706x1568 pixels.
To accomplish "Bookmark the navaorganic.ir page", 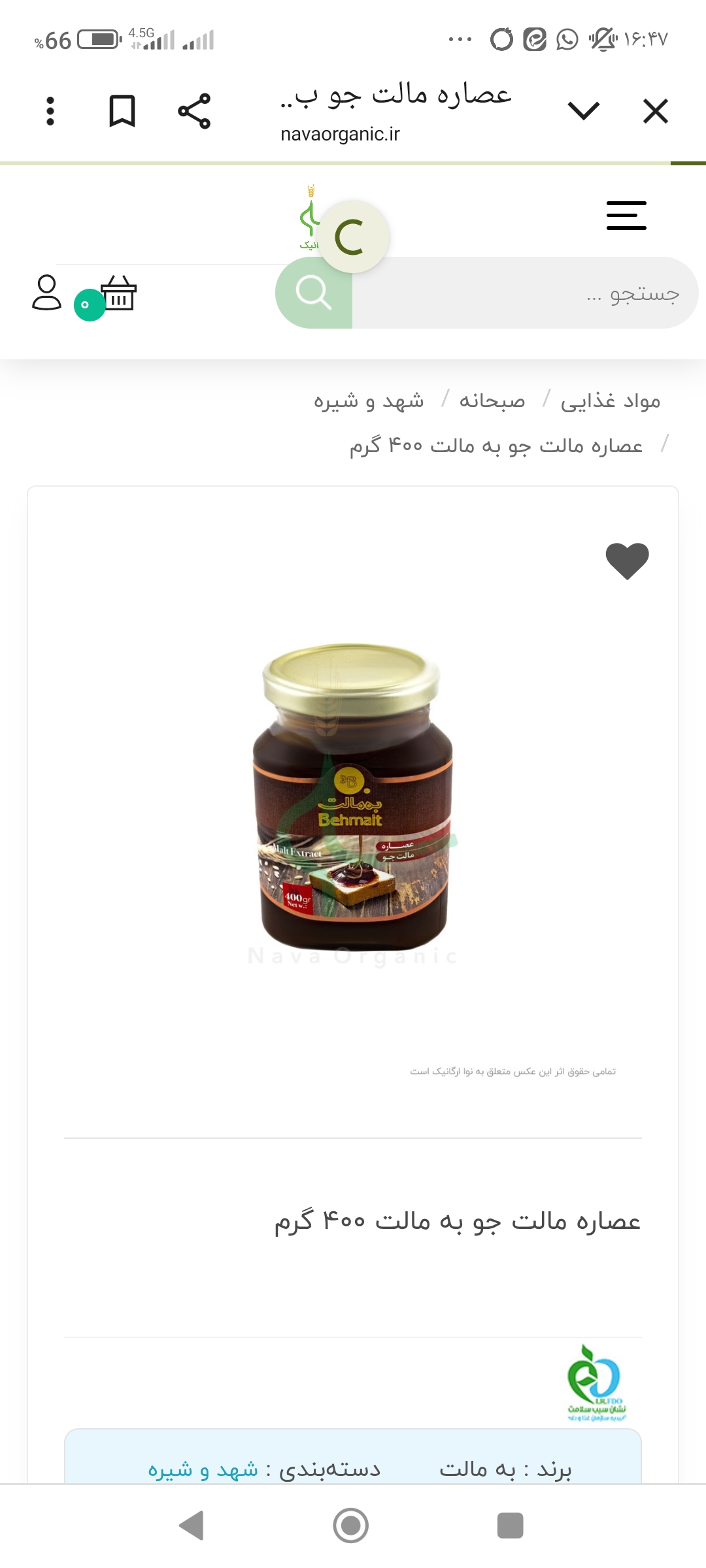I will 122,111.
